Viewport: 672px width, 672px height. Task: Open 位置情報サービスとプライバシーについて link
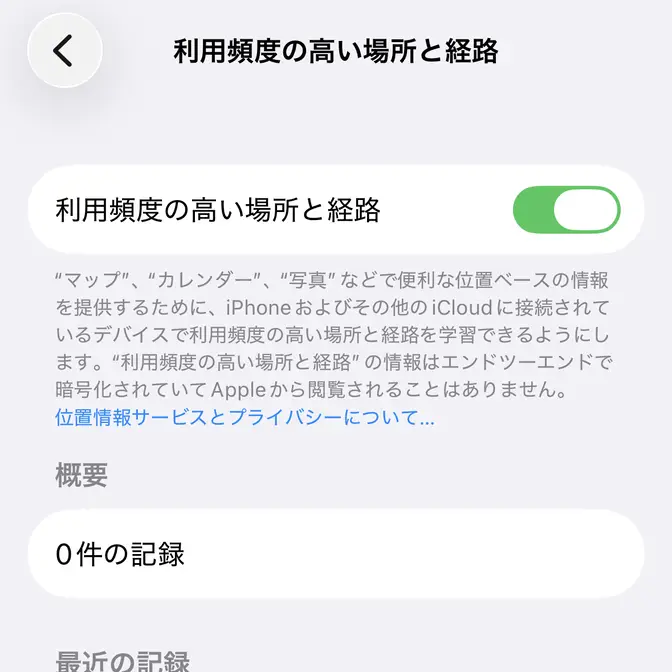pyautogui.click(x=244, y=418)
